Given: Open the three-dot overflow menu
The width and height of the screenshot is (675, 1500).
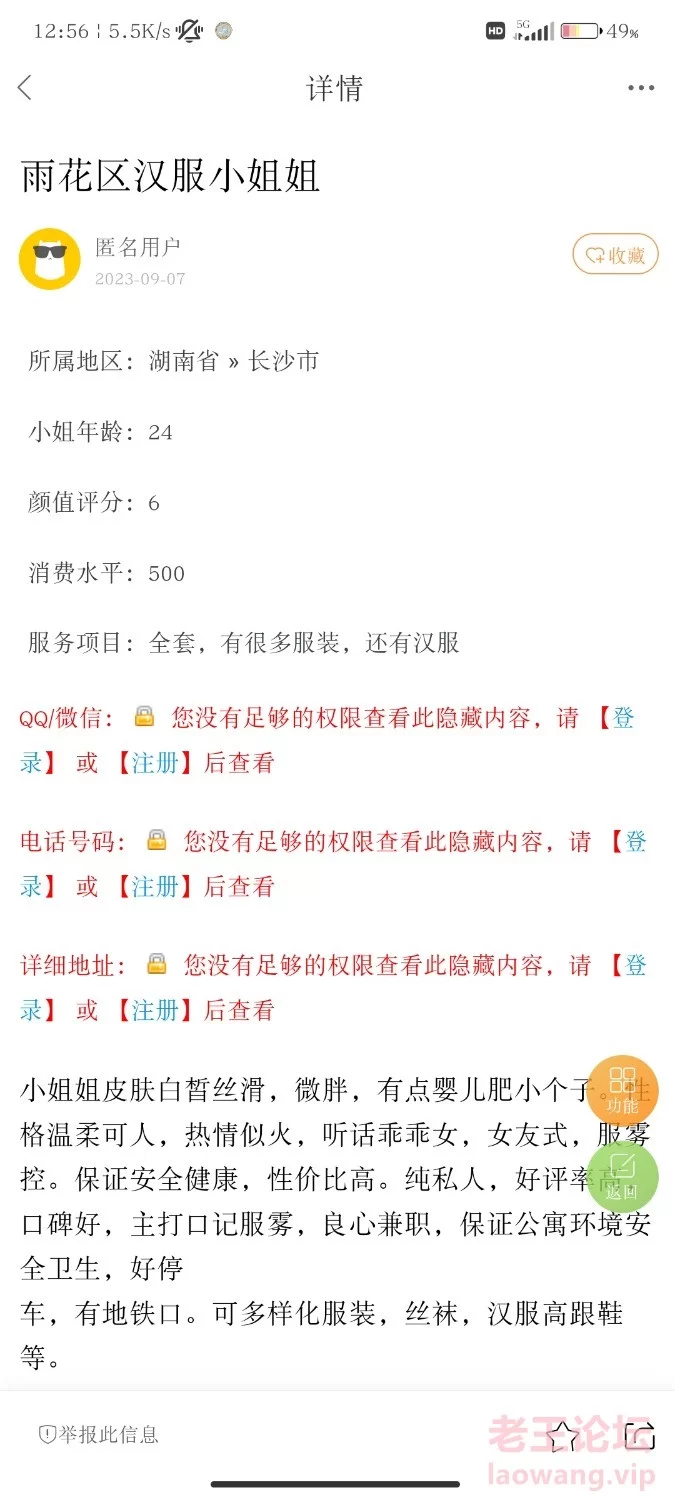Looking at the screenshot, I should (641, 88).
